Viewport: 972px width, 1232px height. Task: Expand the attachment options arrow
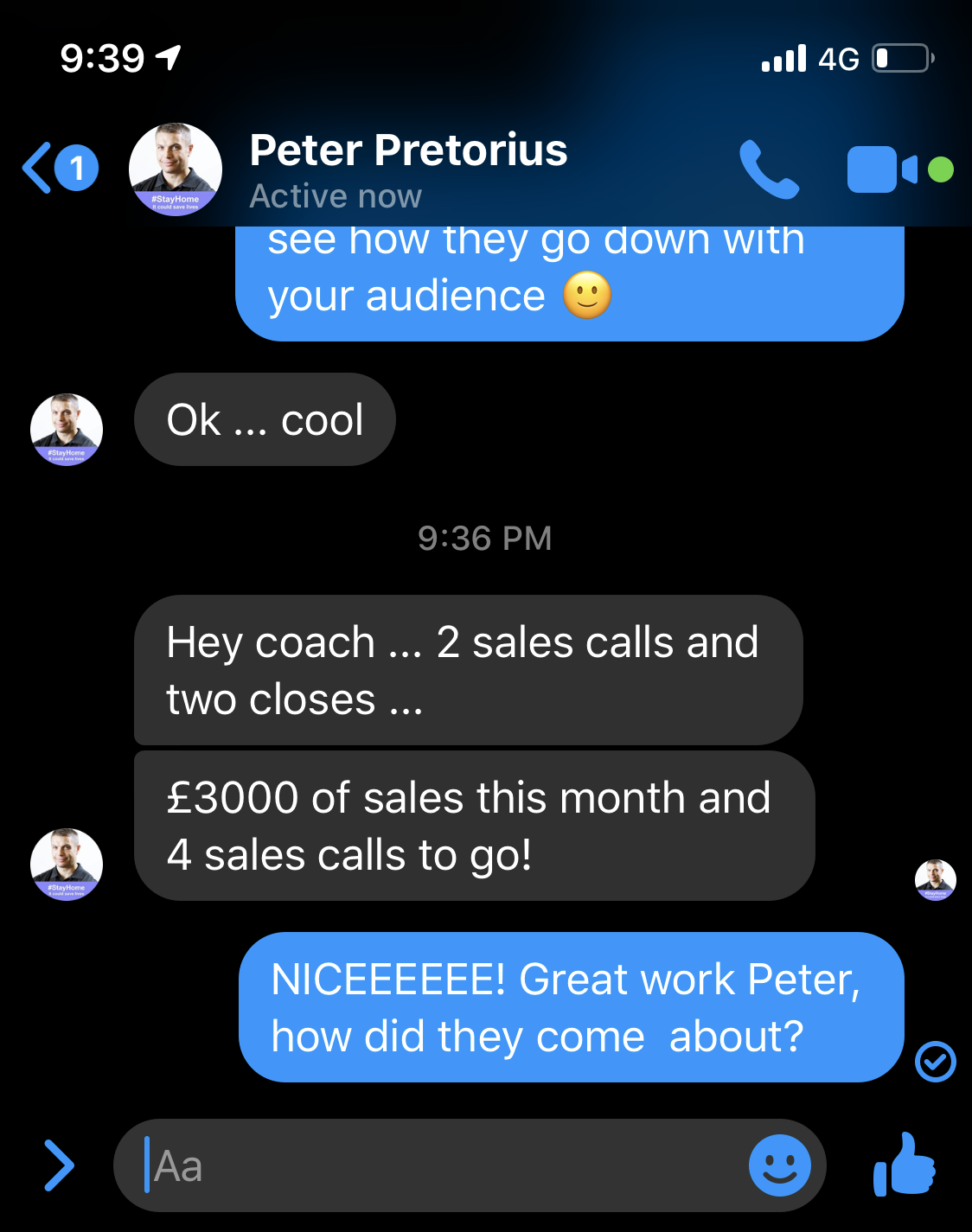pyautogui.click(x=58, y=1165)
